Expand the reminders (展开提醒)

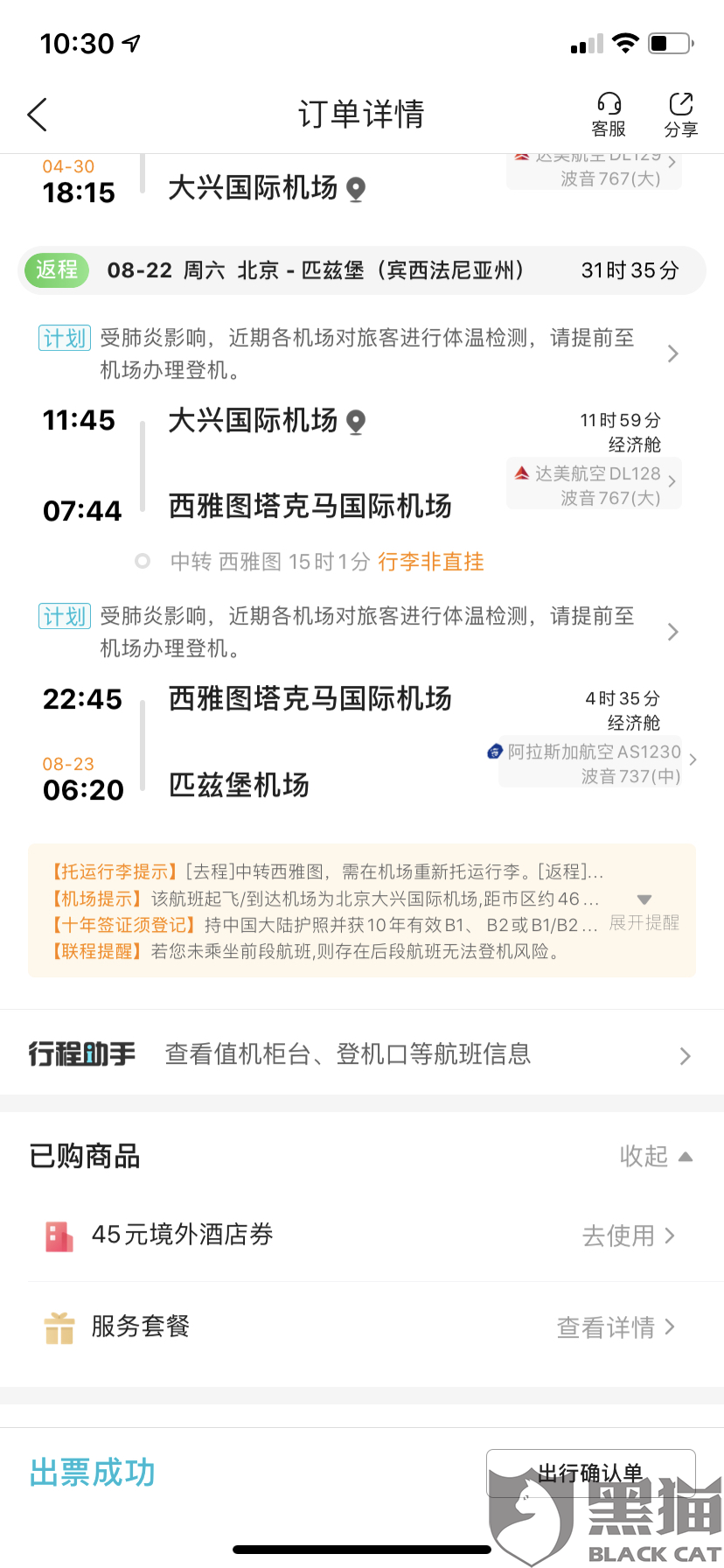coord(644,913)
